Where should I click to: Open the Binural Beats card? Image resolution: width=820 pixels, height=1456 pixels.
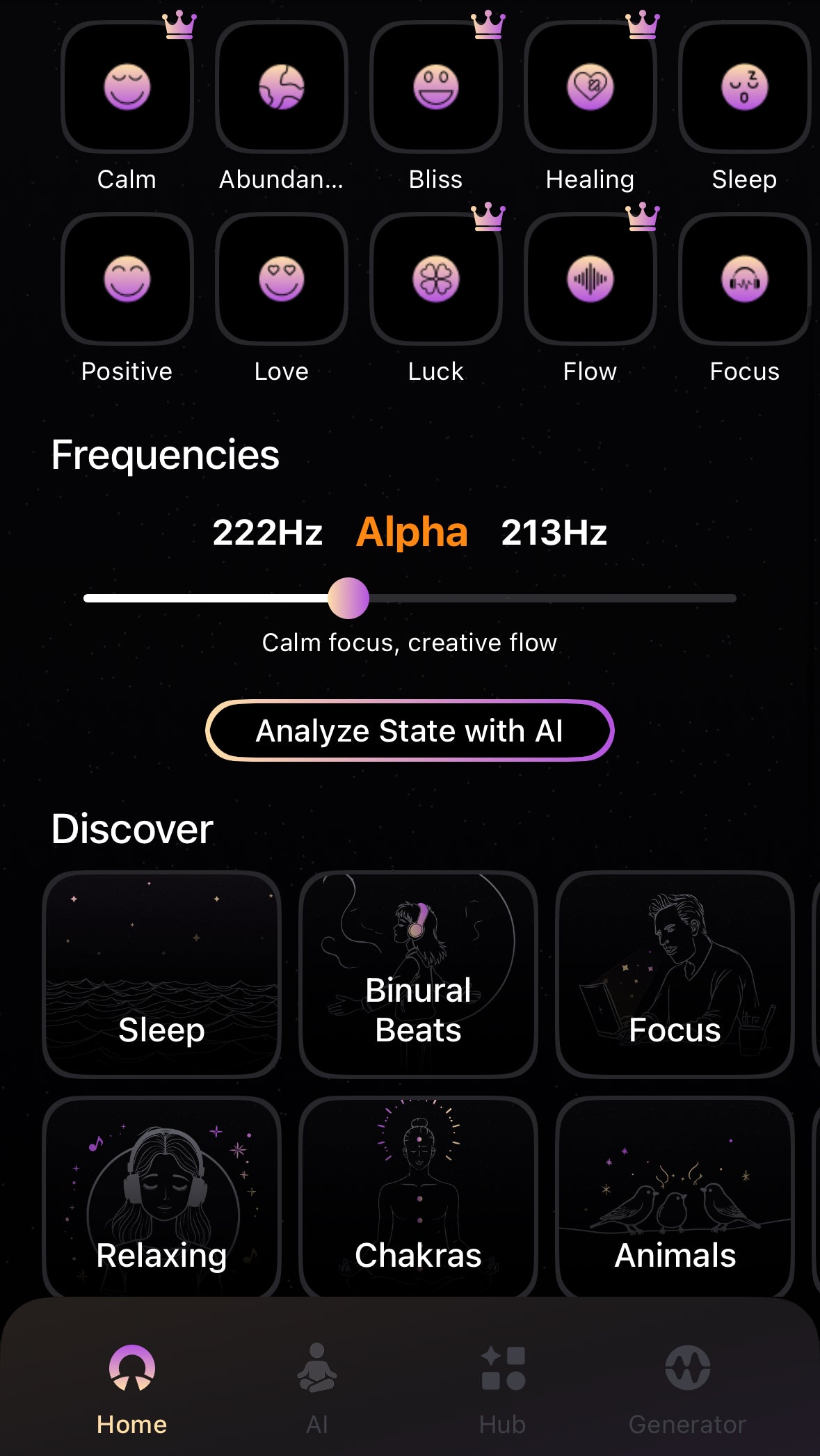[418, 974]
